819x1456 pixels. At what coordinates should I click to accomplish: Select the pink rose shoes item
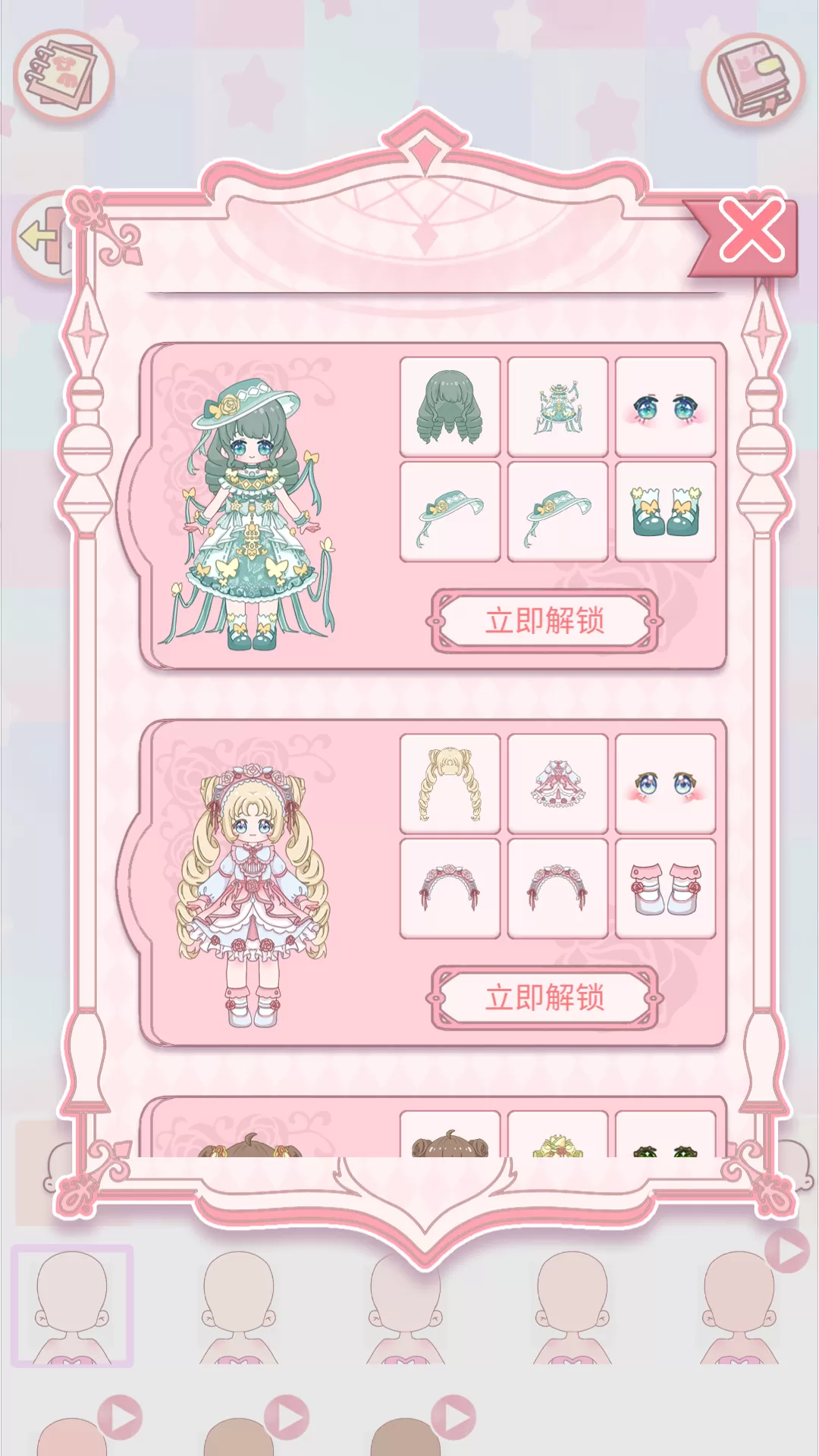tap(665, 888)
